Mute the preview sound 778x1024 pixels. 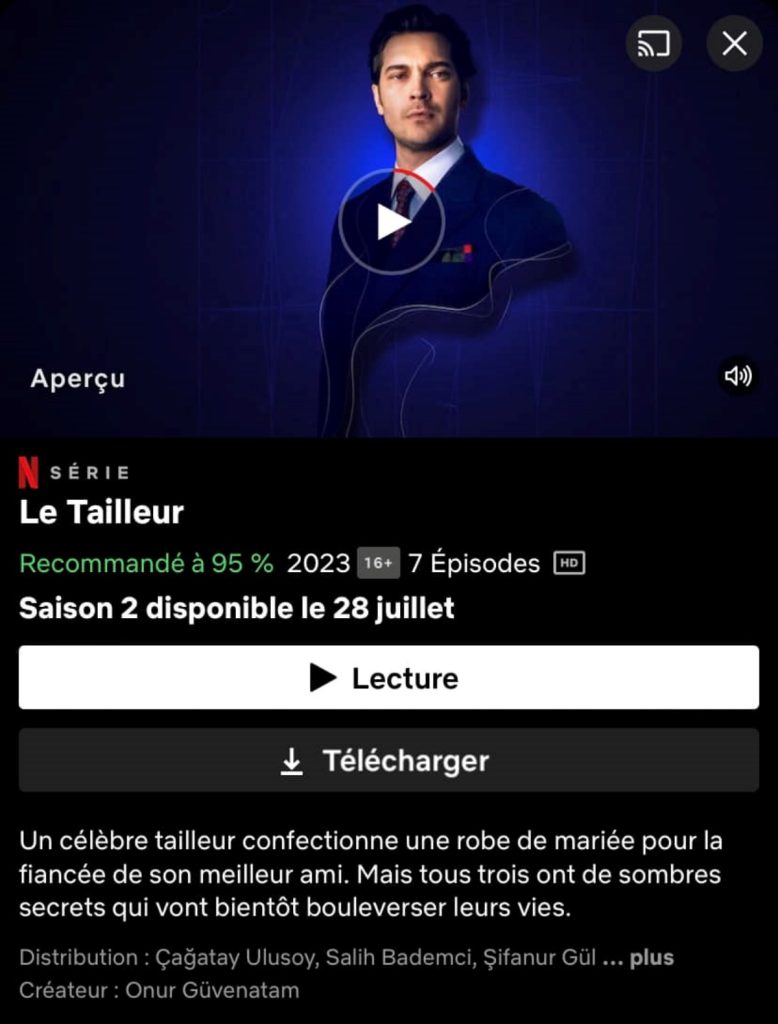click(x=738, y=376)
